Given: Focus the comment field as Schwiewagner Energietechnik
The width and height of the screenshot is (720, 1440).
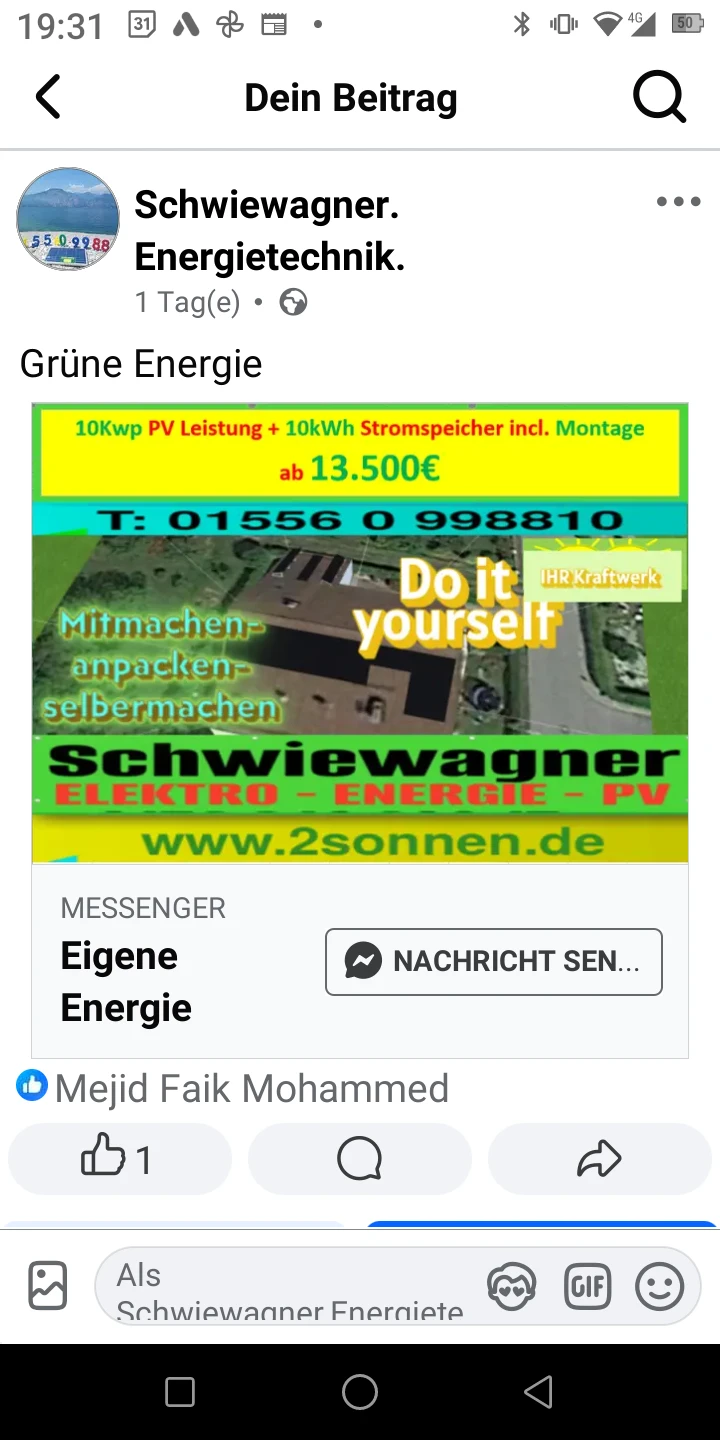Looking at the screenshot, I should coord(290,1287).
